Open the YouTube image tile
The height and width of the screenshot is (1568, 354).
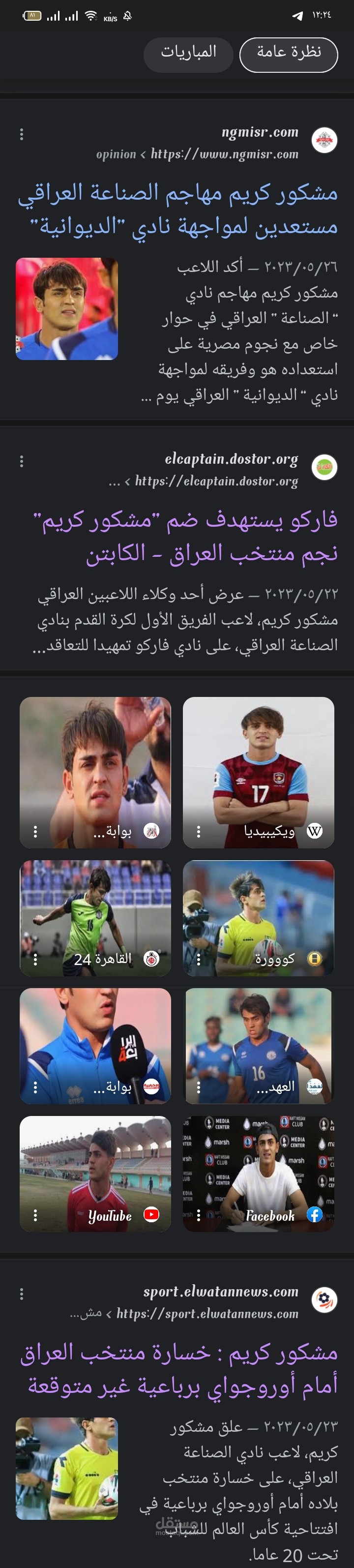pyautogui.click(x=95, y=1174)
